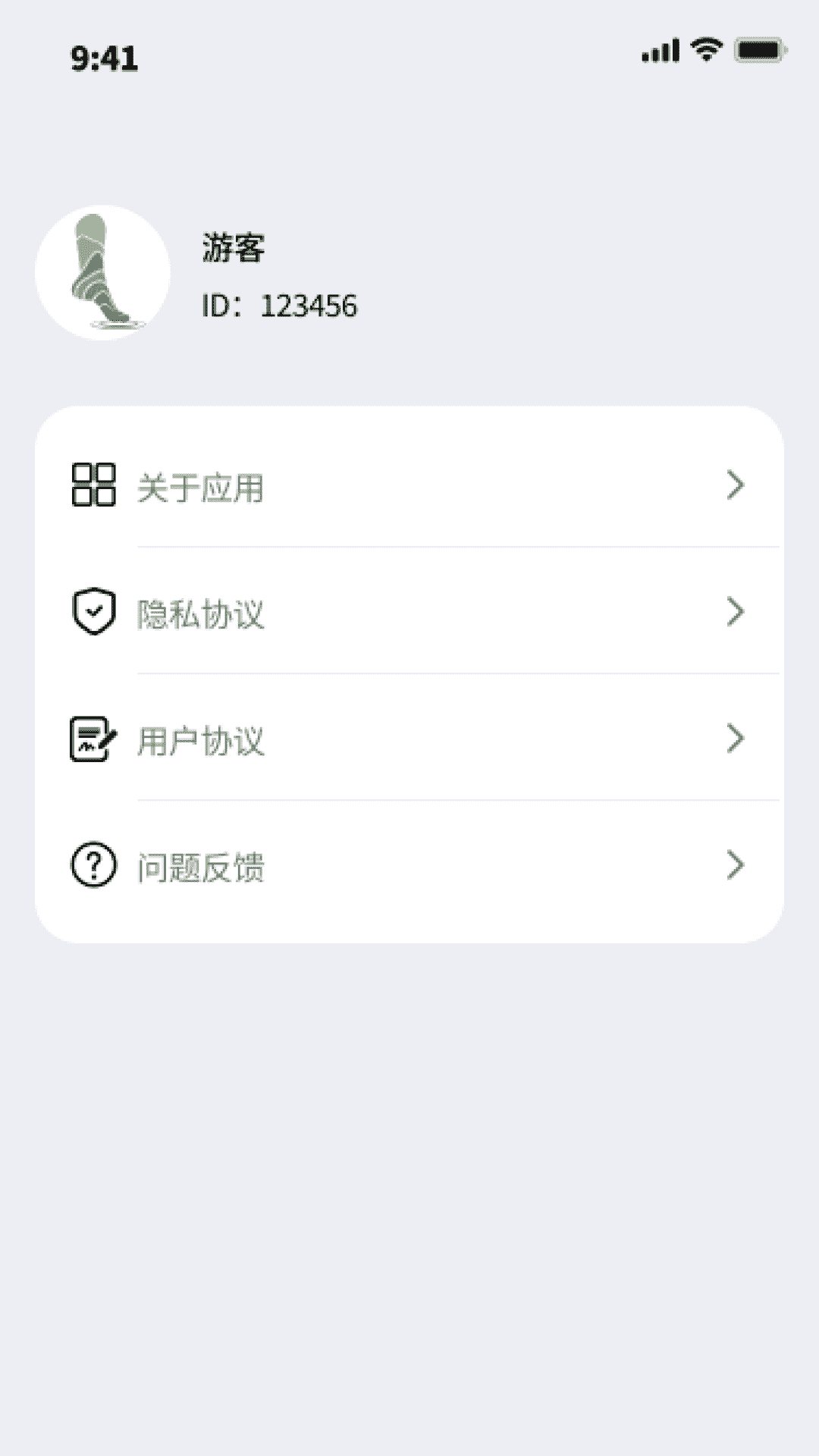Image resolution: width=819 pixels, height=1456 pixels.
Task: Click the document-pen icon beside 用户协议
Action: click(93, 738)
